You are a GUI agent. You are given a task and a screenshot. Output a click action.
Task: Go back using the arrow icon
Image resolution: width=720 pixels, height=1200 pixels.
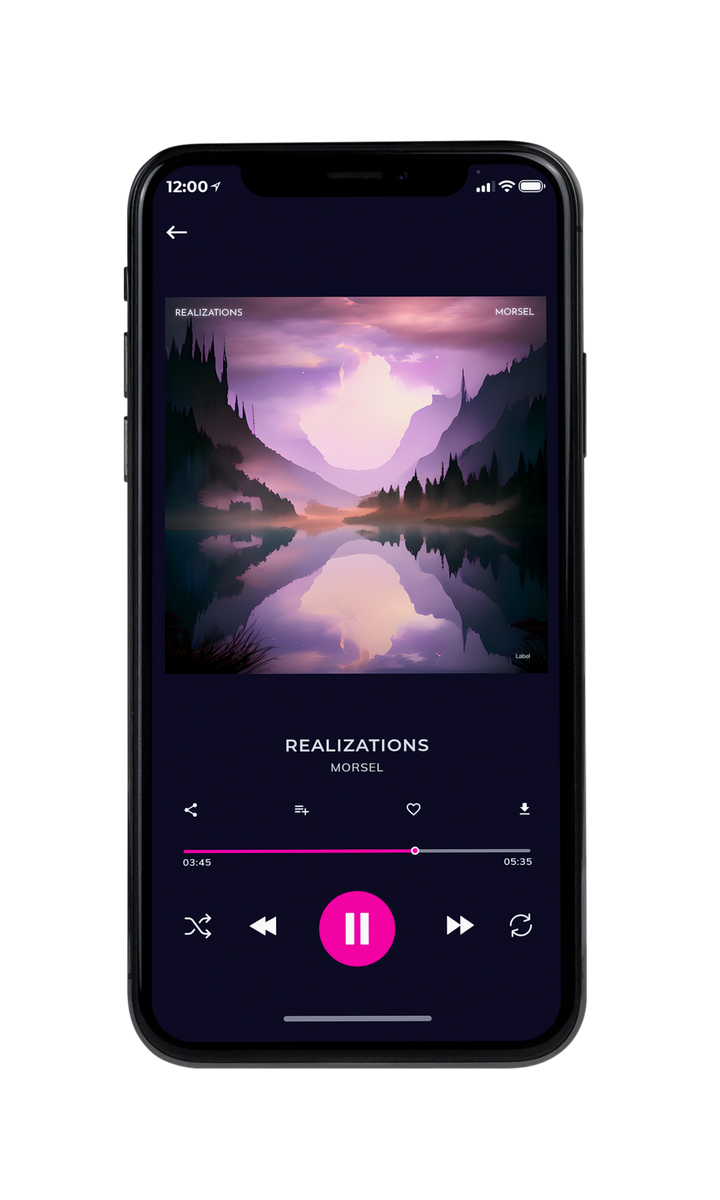pos(177,232)
